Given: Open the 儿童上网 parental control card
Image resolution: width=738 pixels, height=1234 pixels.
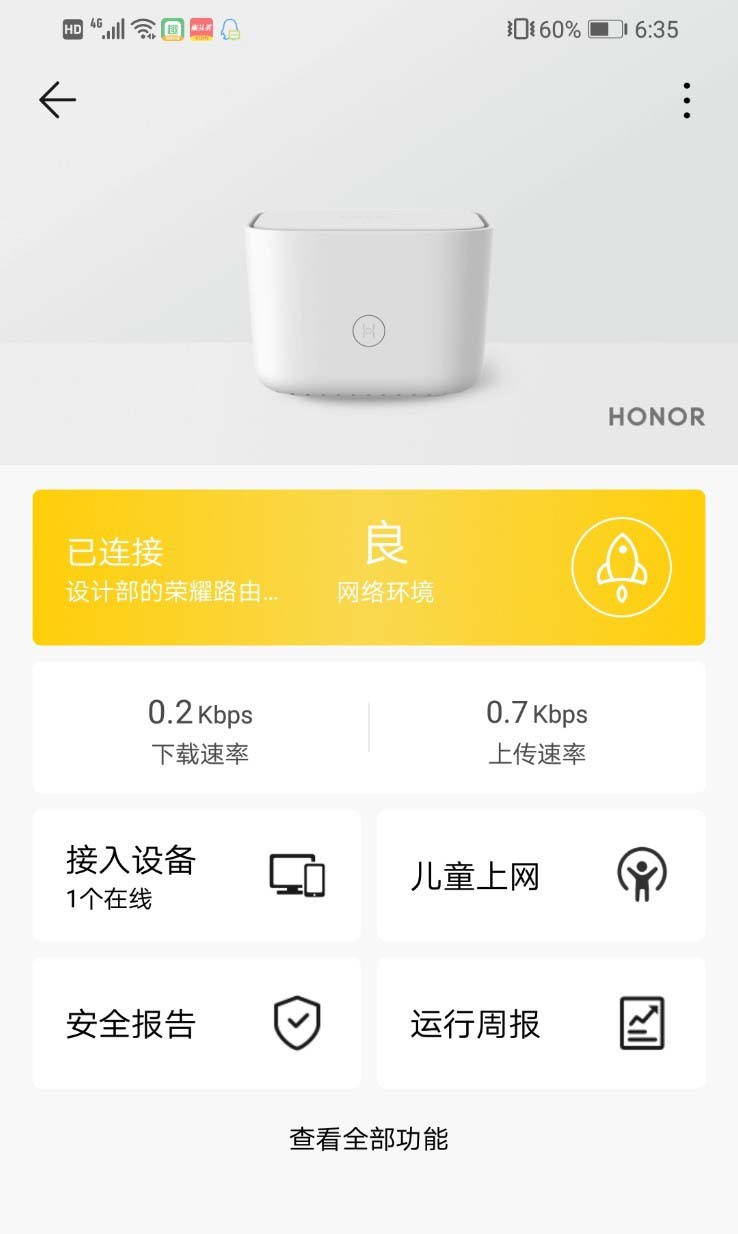Looking at the screenshot, I should click(x=540, y=875).
